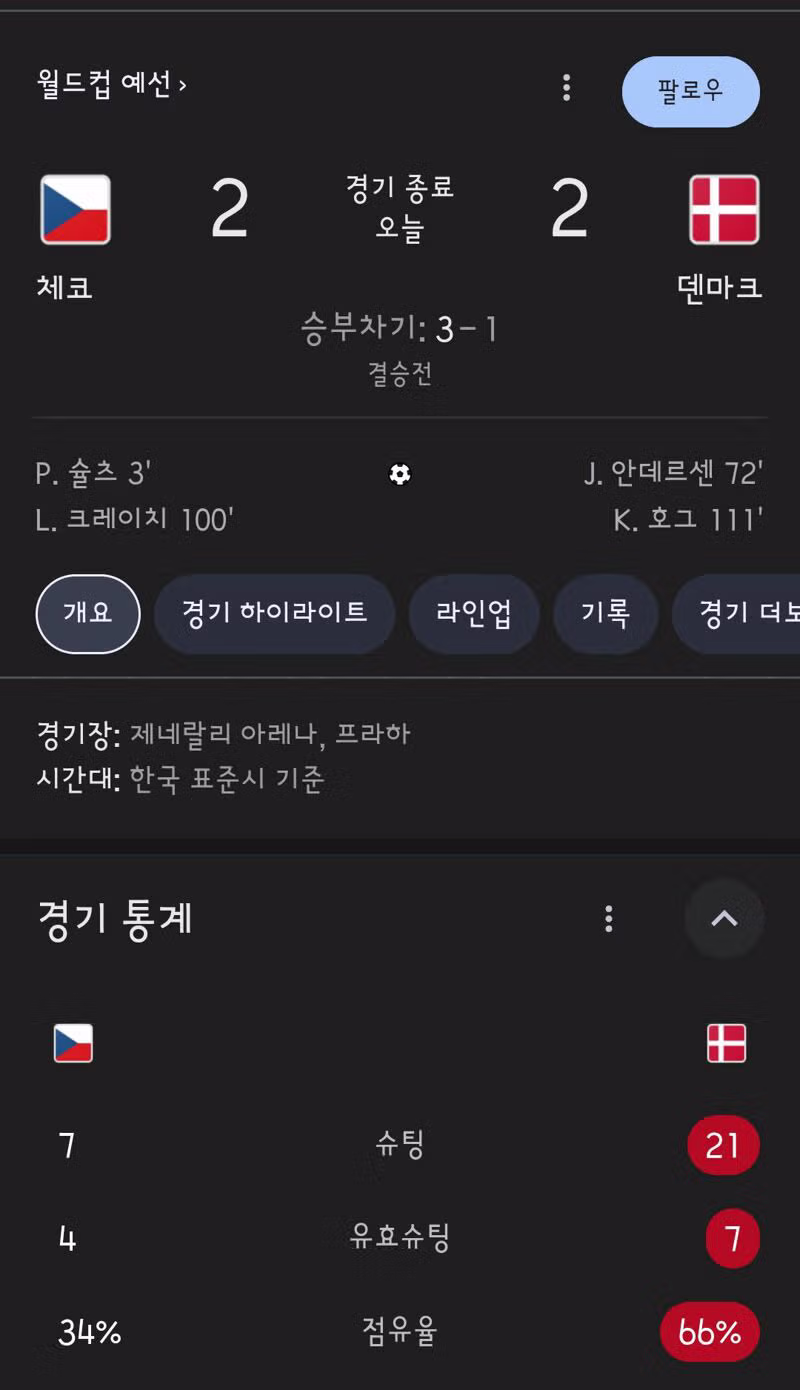800x1390 pixels.
Task: Click the Denmark flag in the statistics section
Action: tap(724, 1044)
